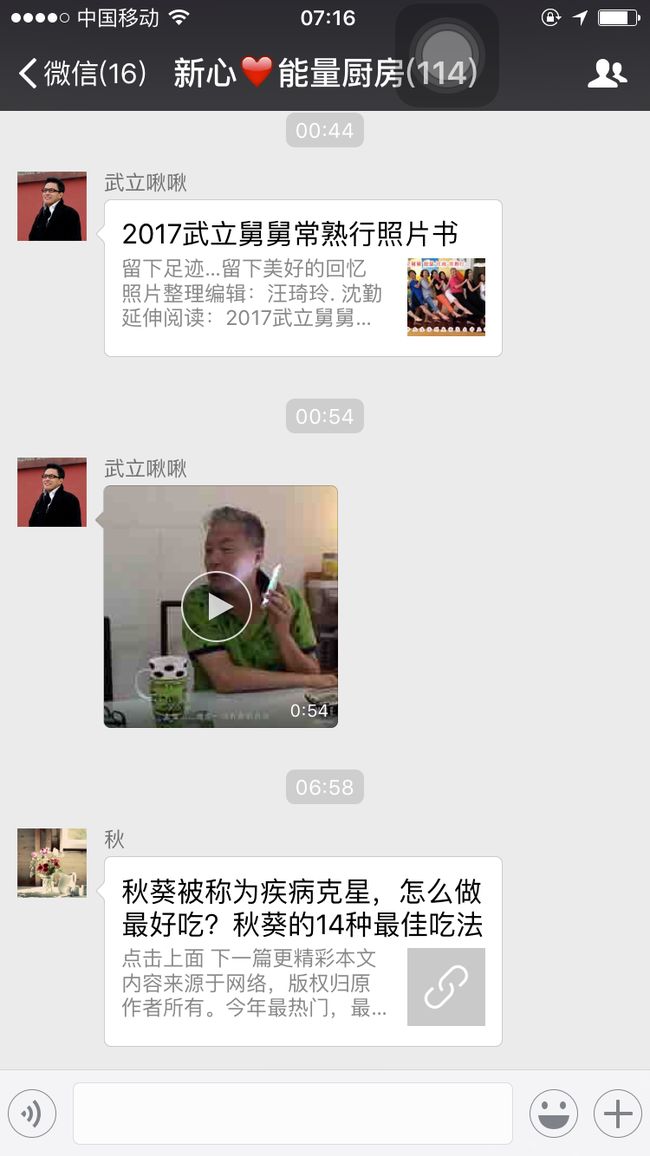Tap 秋's flower avatar
This screenshot has height=1156, width=650.
pyautogui.click(x=52, y=863)
